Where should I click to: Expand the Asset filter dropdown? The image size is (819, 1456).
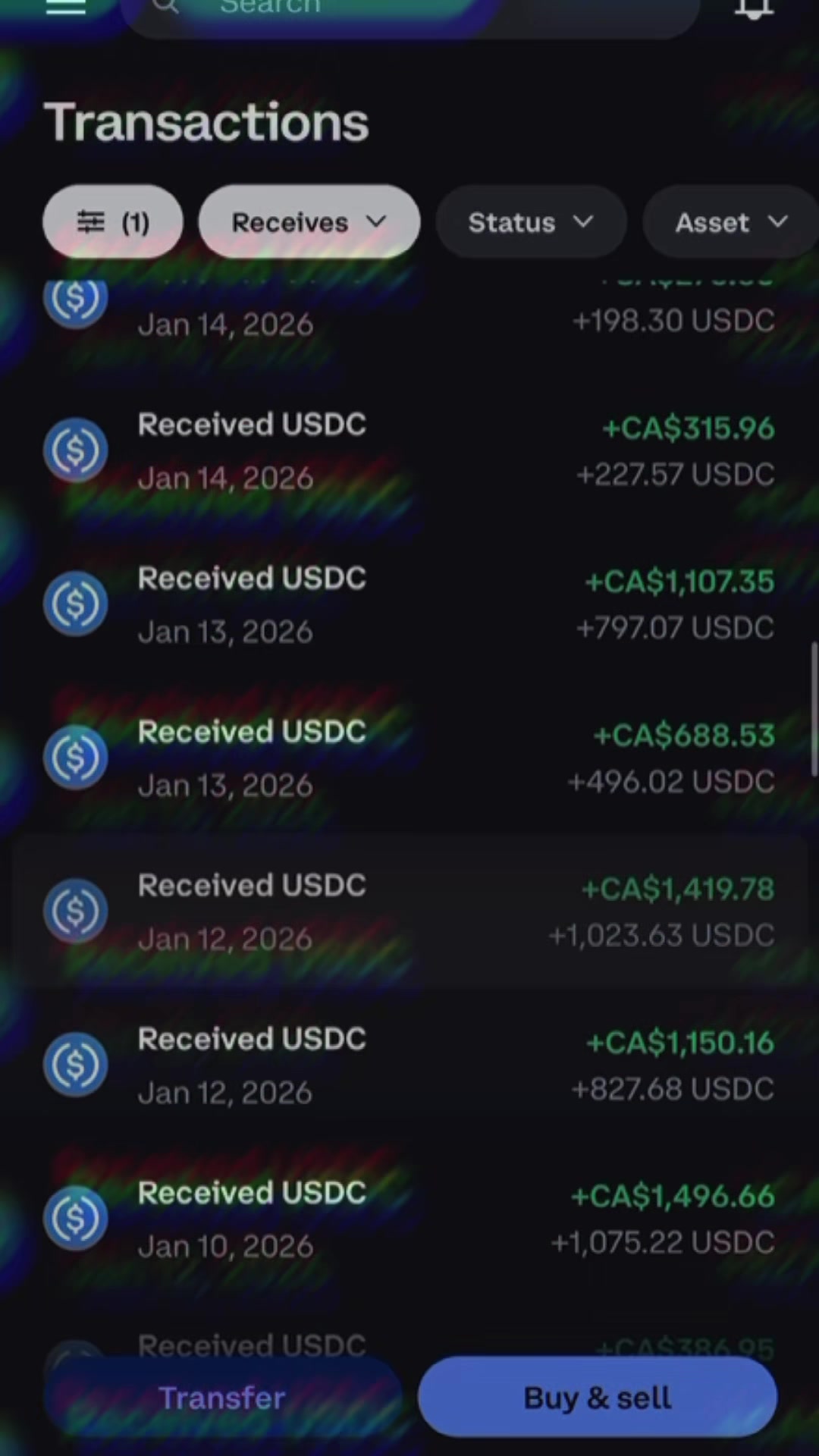(x=731, y=222)
